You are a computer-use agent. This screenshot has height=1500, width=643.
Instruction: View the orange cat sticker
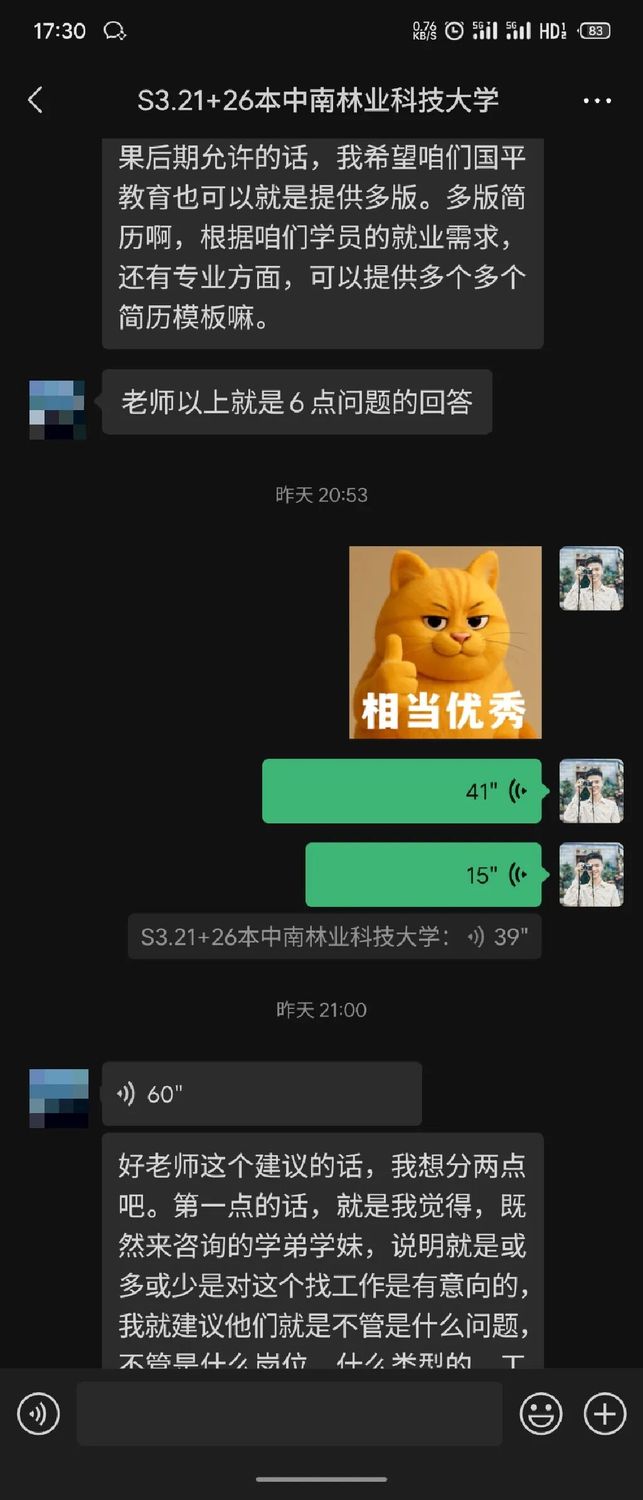pyautogui.click(x=445, y=642)
